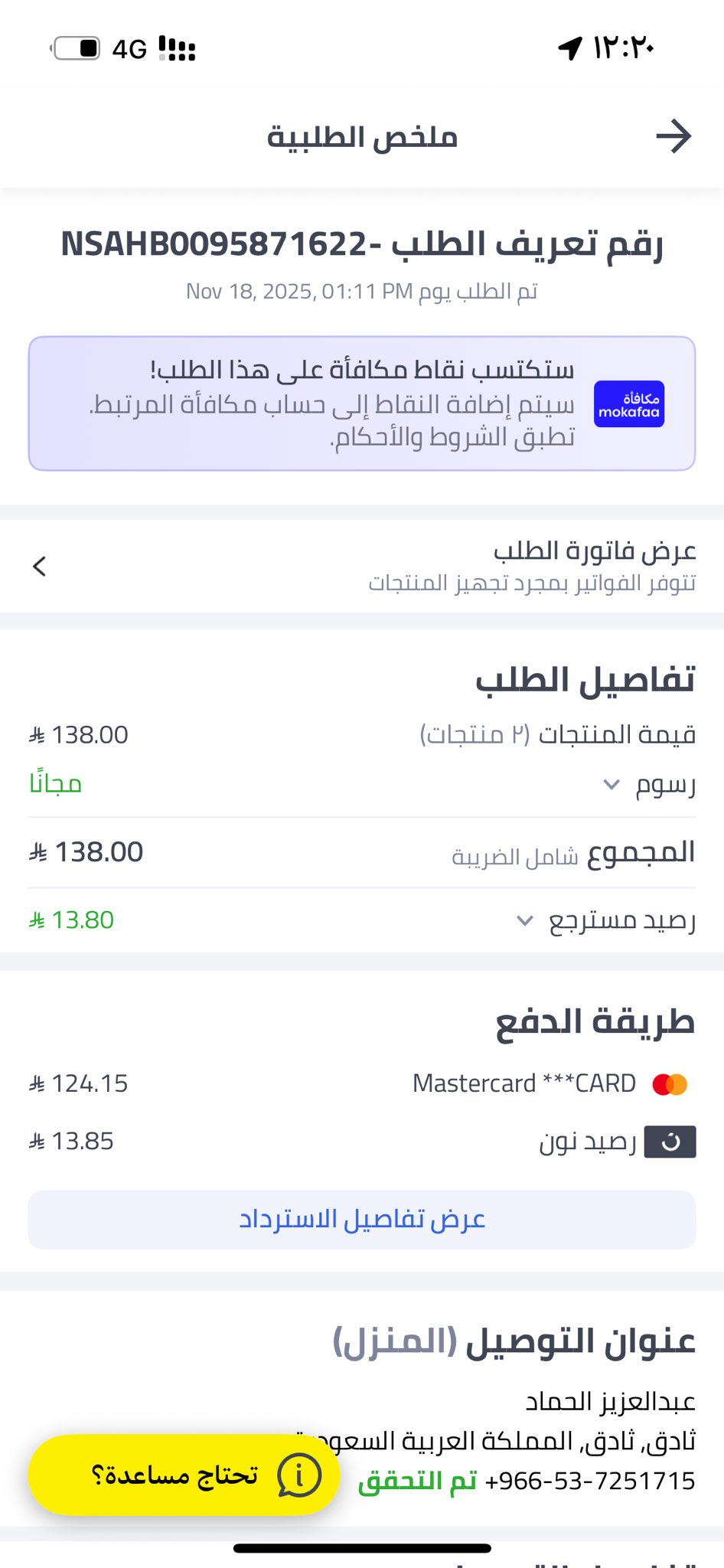Viewport: 724px width, 1568px height.
Task: Open the yellow need help button
Action: (x=184, y=1475)
